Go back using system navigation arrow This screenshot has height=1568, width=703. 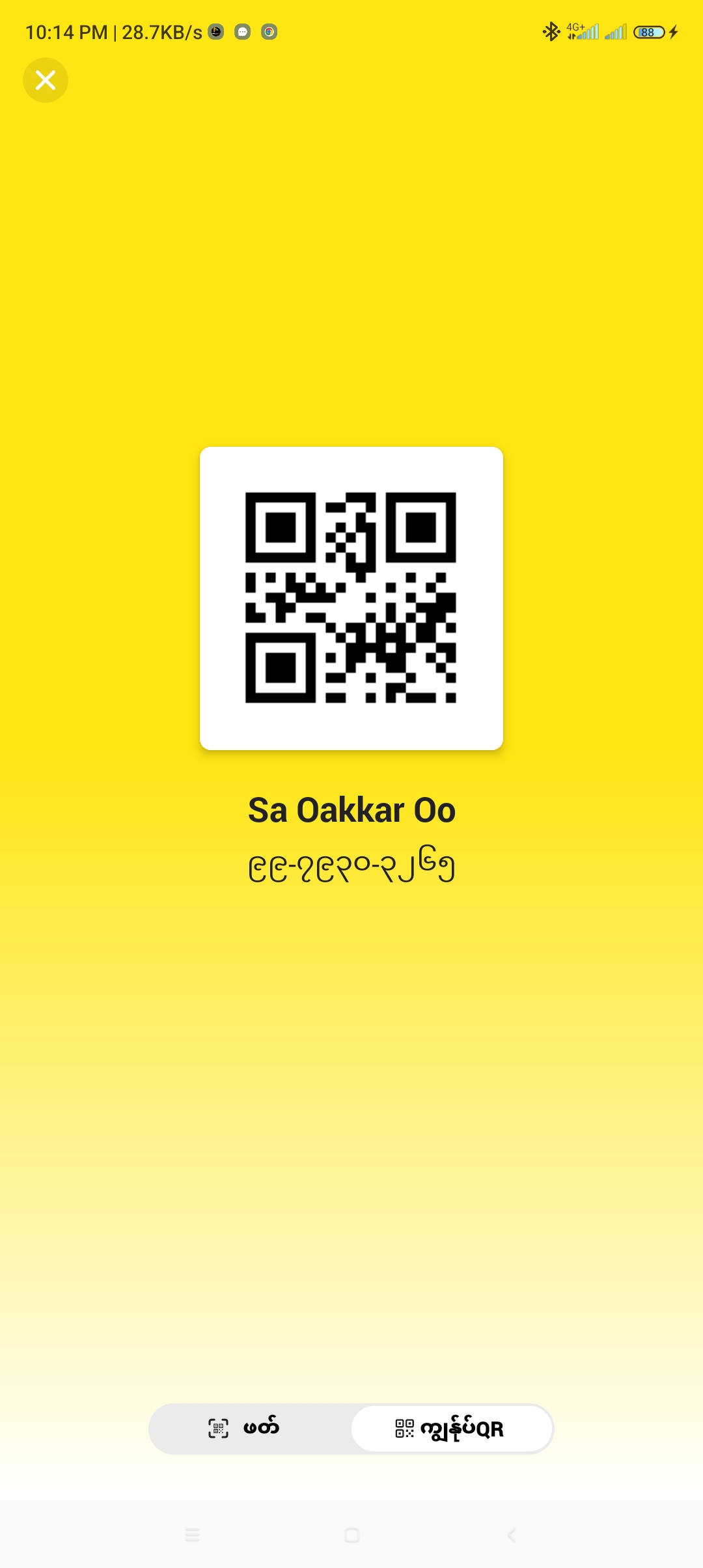(512, 1535)
